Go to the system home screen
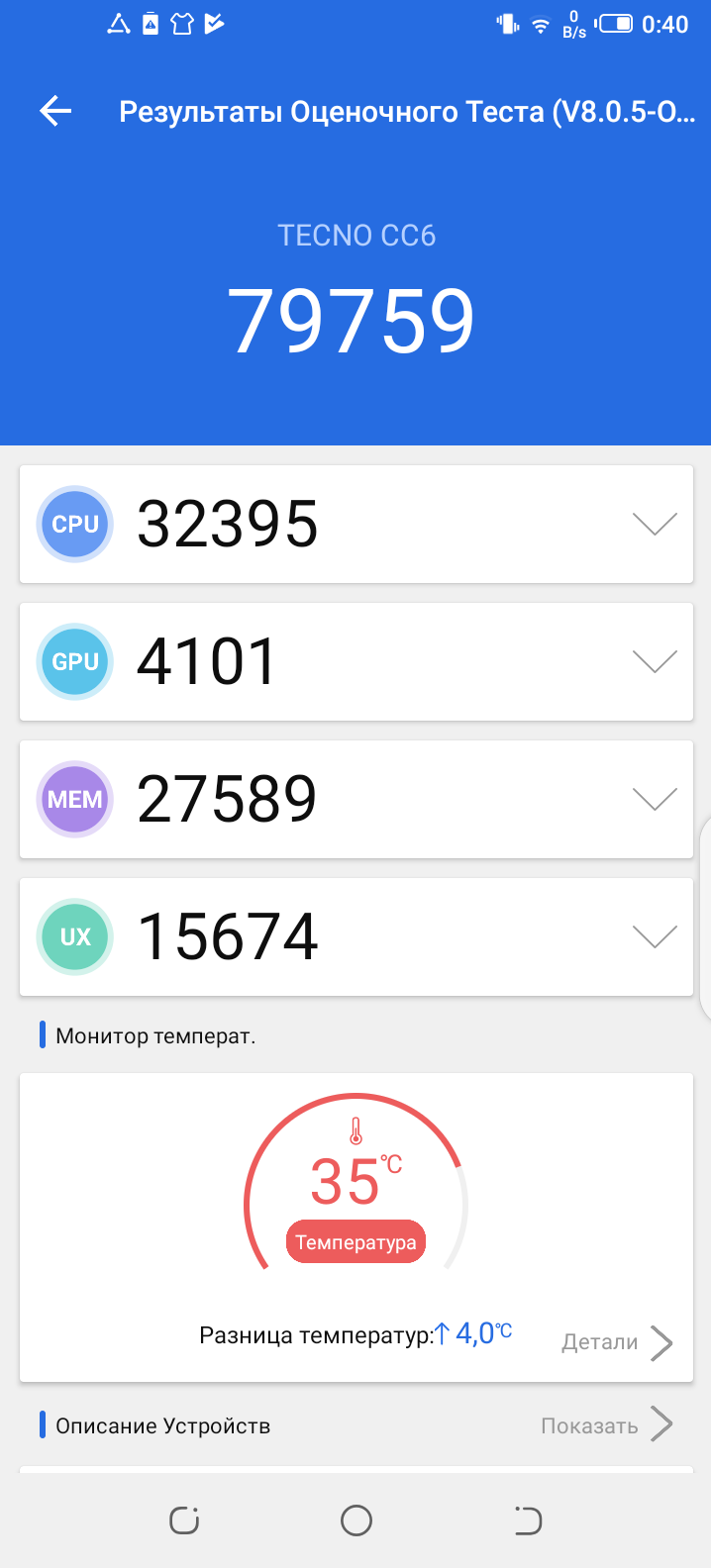Screen dimensions: 711x1568 click(x=355, y=1520)
